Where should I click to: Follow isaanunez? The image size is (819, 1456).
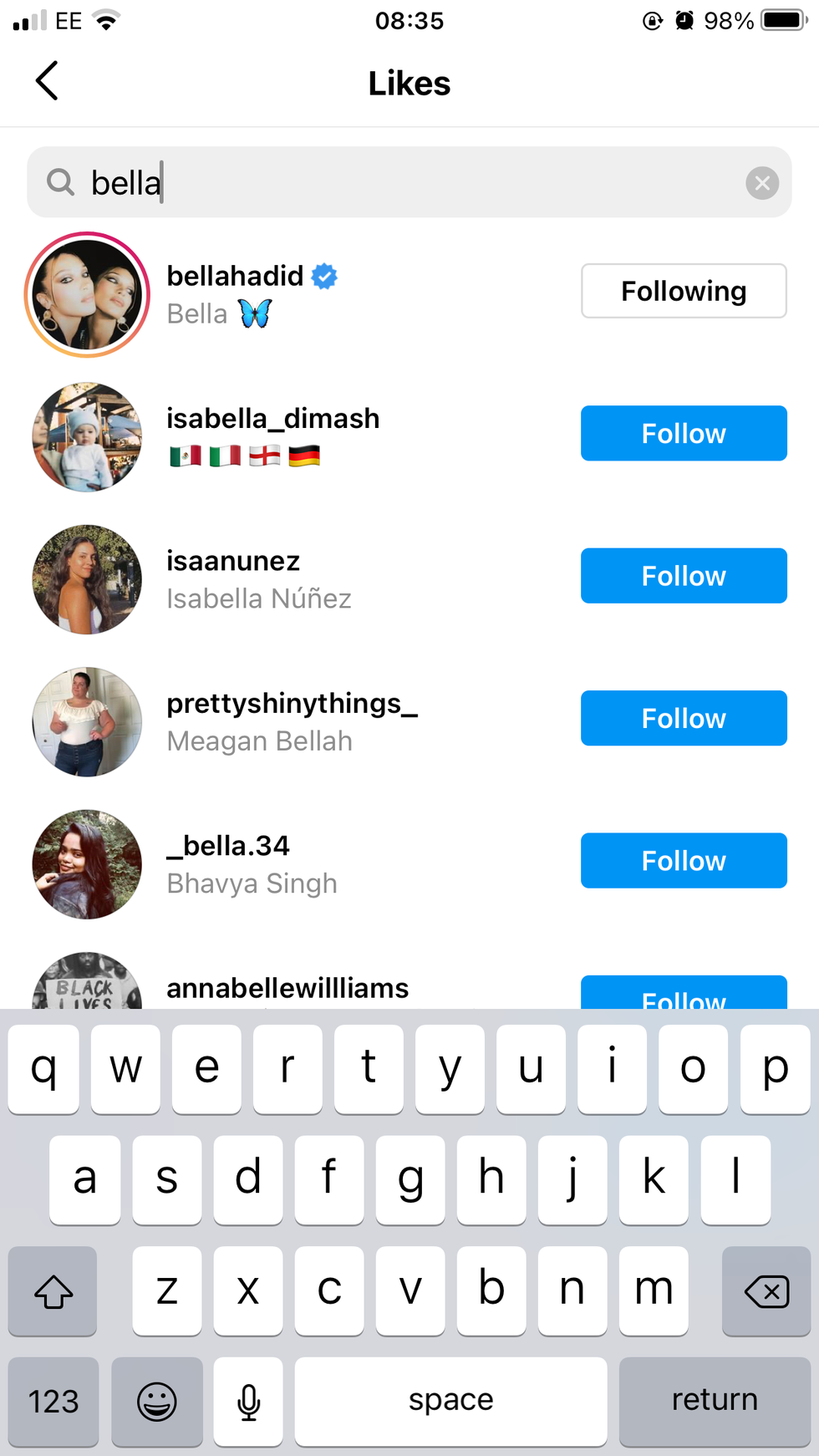[x=683, y=576]
